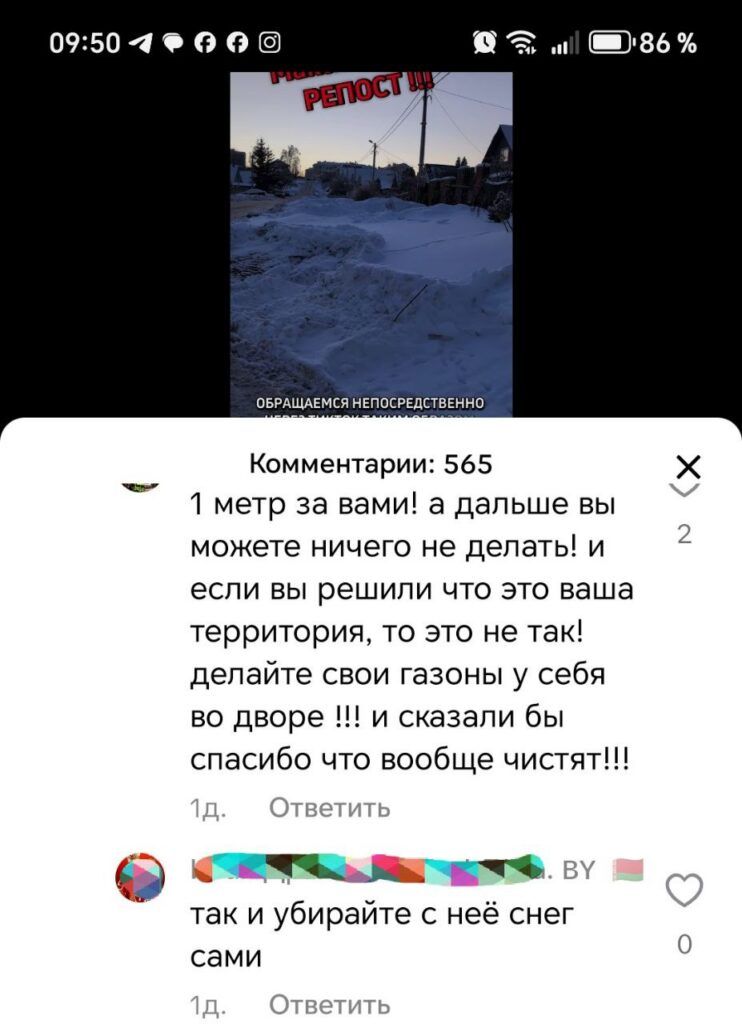
Task: Reply to the comment about 1 метр
Action: (330, 807)
